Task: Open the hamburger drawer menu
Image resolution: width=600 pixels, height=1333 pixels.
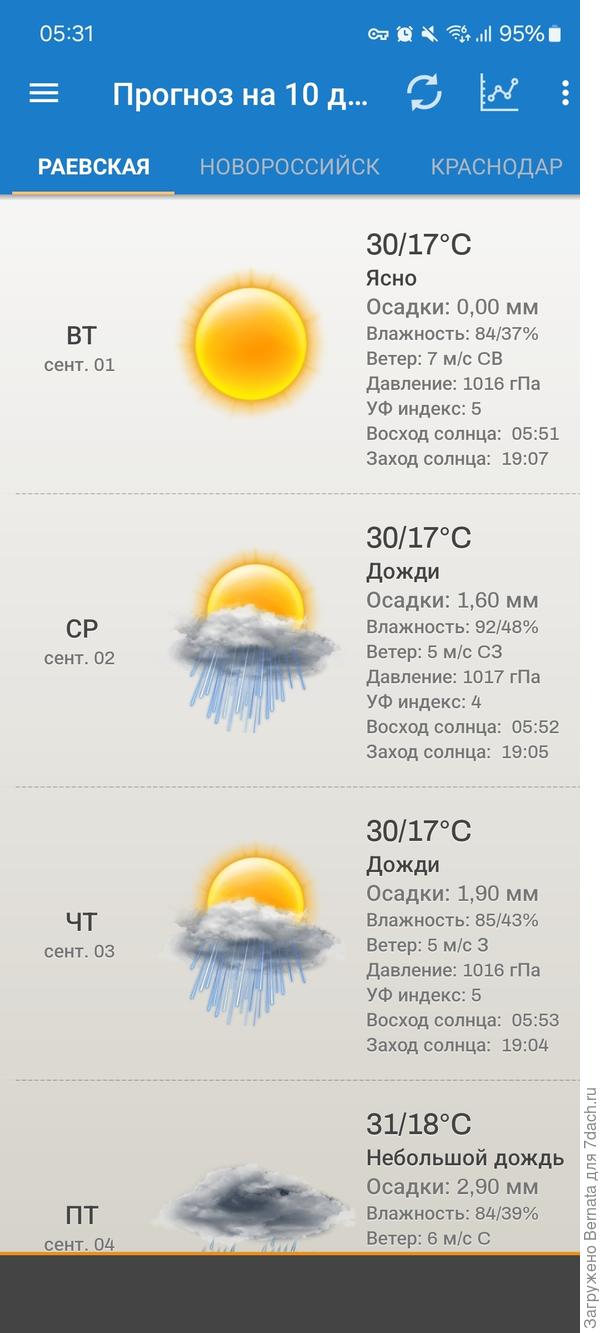Action: click(44, 93)
